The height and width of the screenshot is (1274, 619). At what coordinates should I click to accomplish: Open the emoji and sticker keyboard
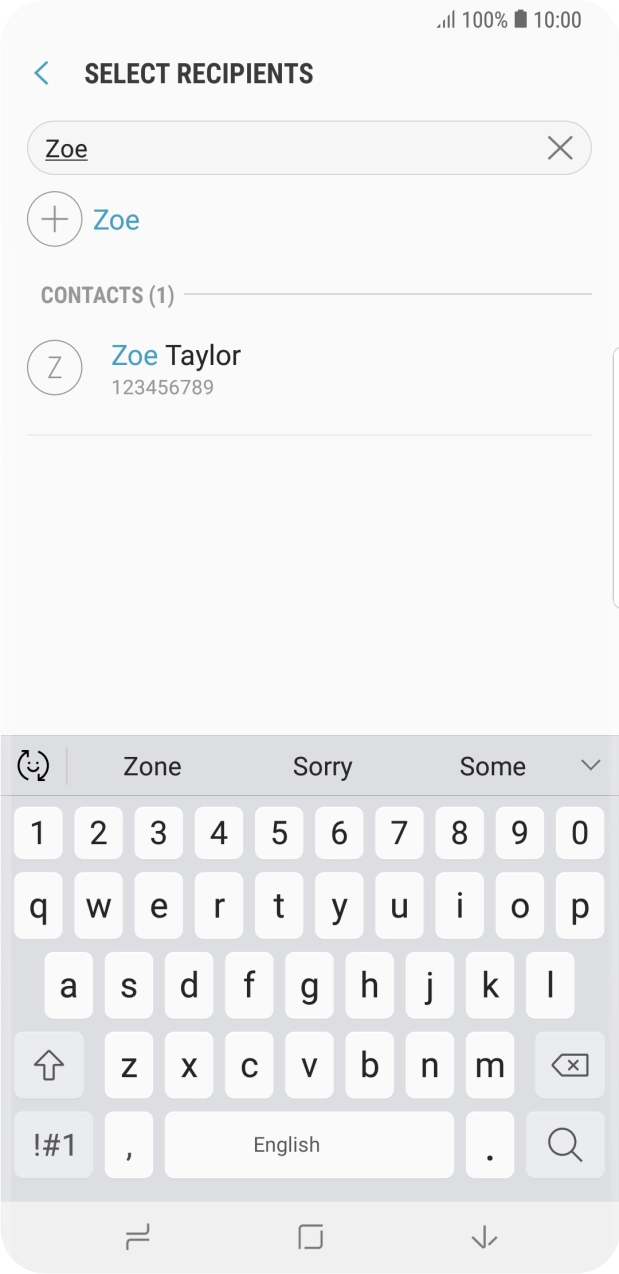(33, 766)
